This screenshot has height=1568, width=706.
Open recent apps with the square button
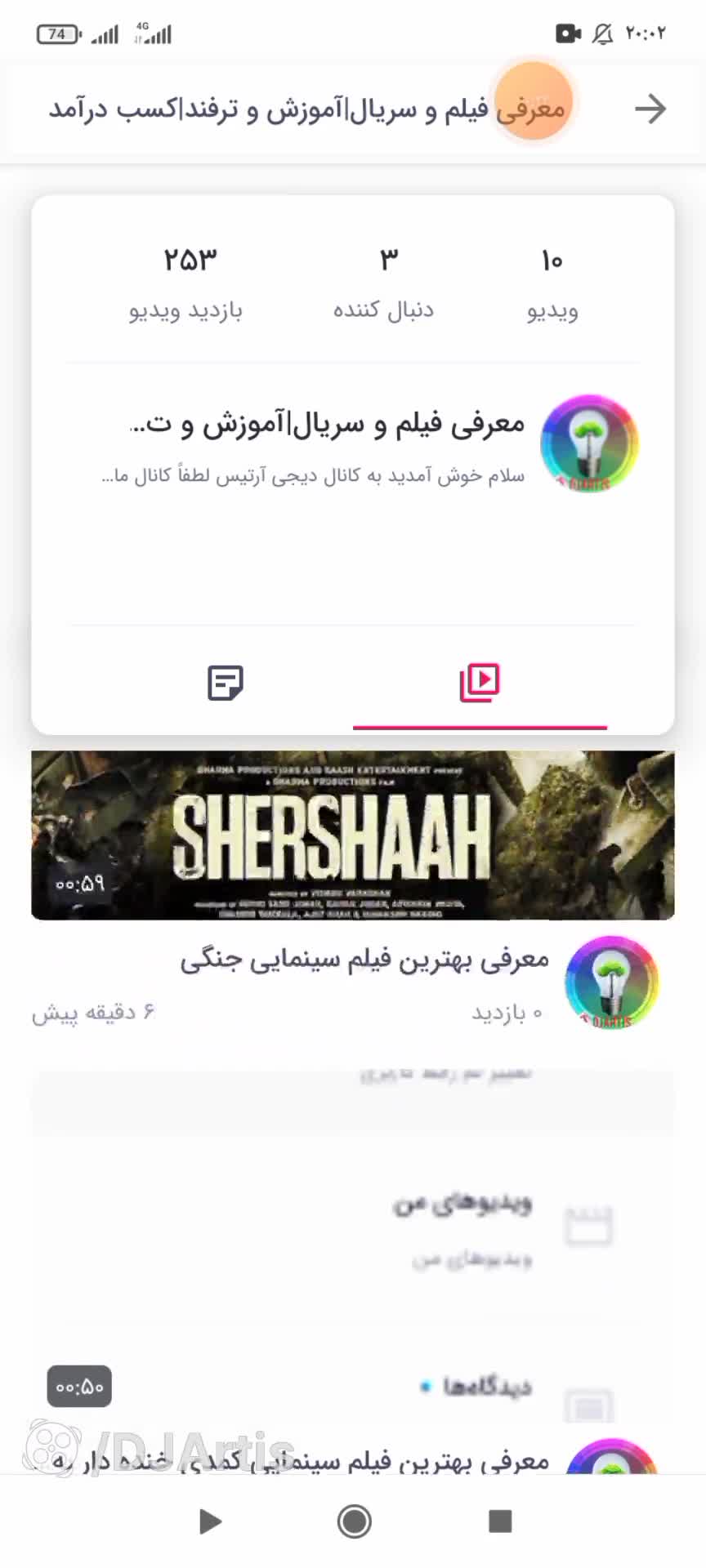[x=499, y=1521]
